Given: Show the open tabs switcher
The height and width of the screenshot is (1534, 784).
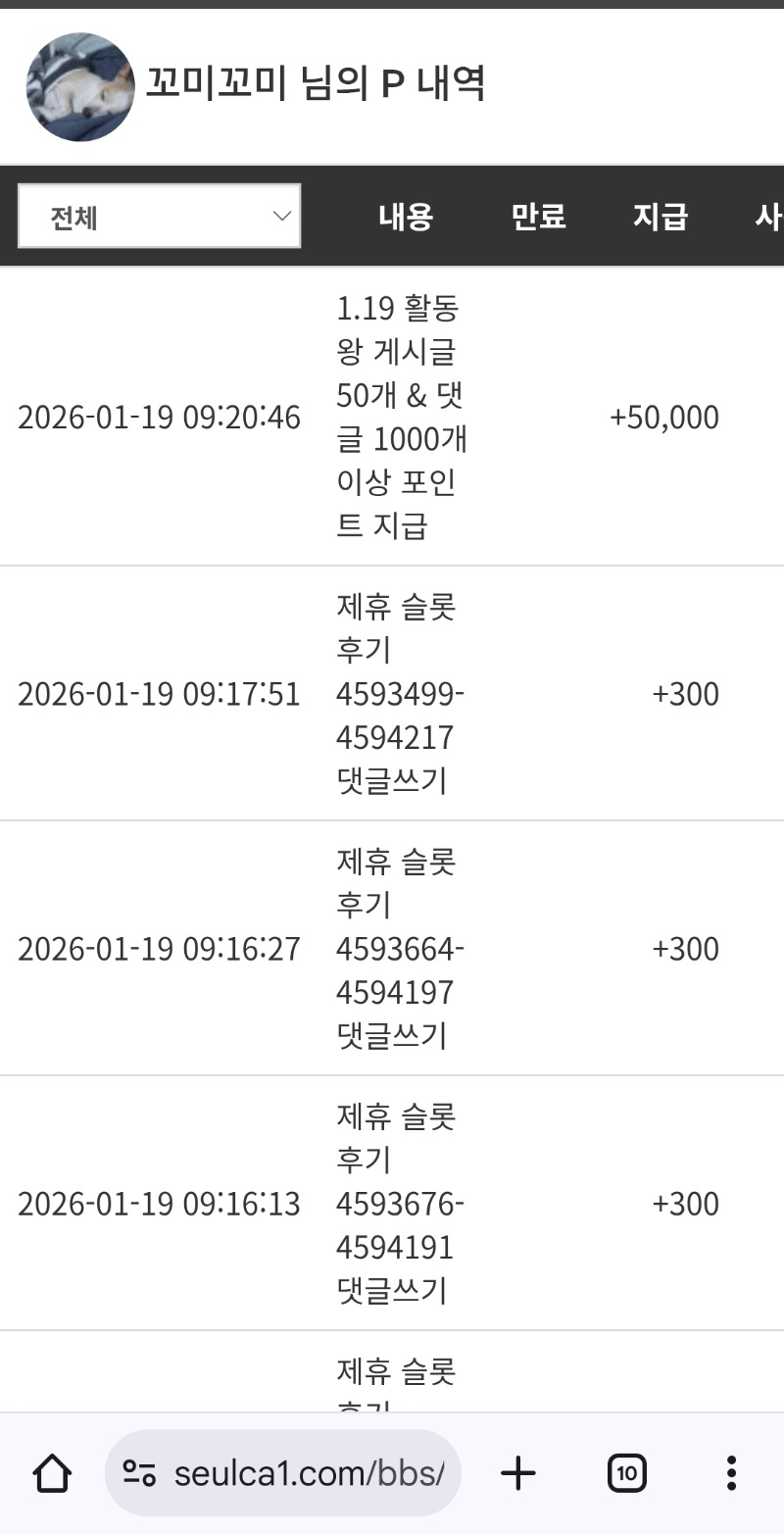Looking at the screenshot, I should [x=626, y=1472].
